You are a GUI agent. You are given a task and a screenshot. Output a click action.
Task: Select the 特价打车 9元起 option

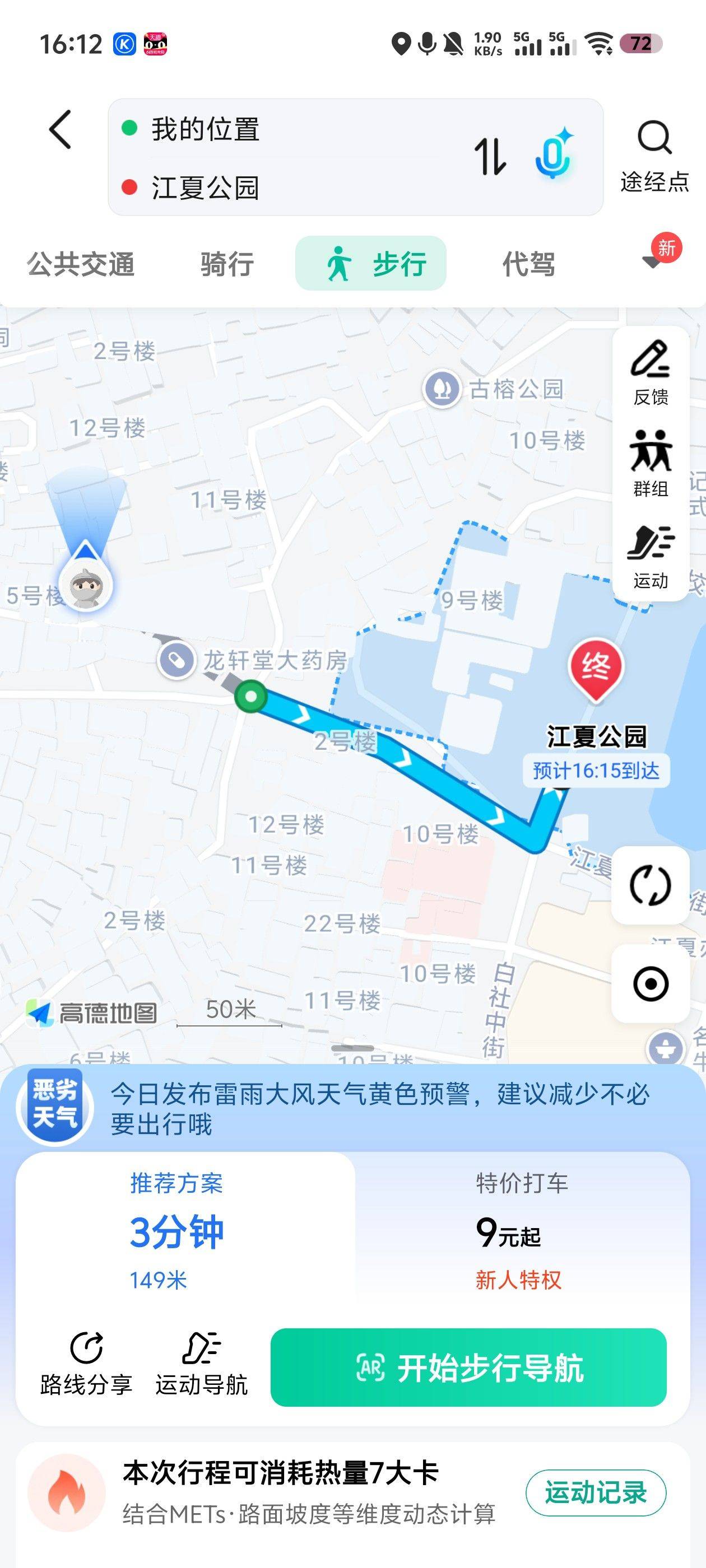(x=523, y=1231)
